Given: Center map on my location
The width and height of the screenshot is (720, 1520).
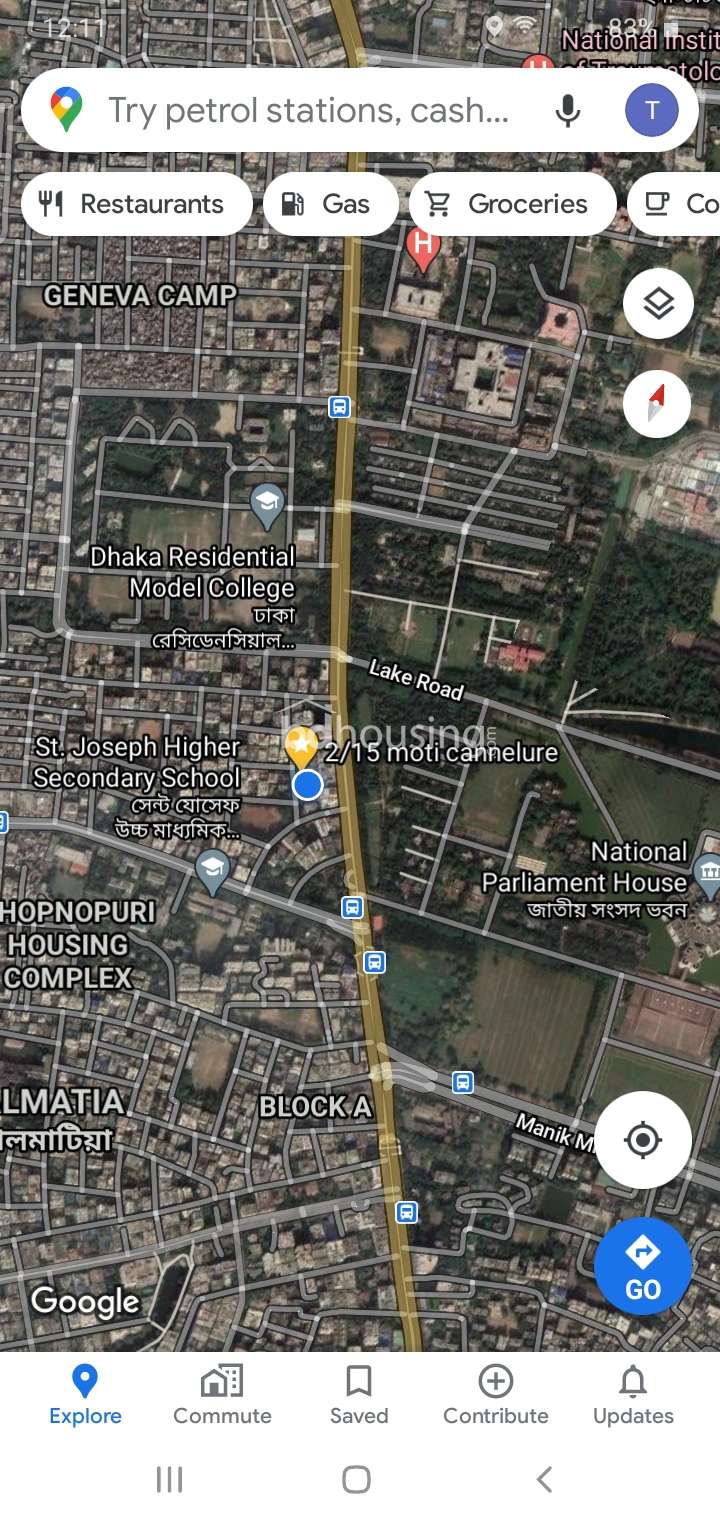Looking at the screenshot, I should point(643,1140).
